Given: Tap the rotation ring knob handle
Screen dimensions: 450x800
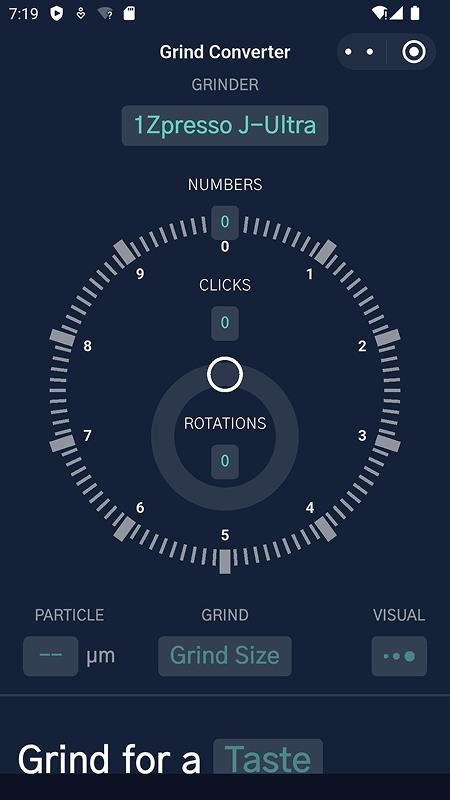Looking at the screenshot, I should coord(225,374).
